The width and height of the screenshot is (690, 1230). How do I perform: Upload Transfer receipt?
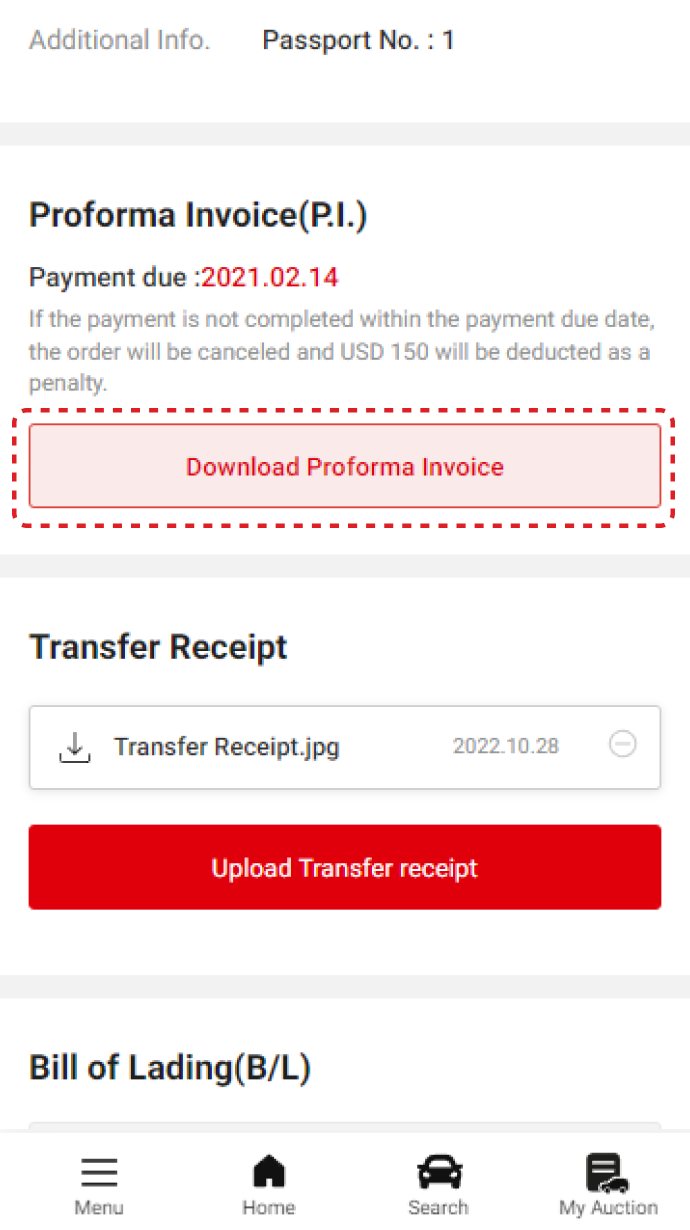coord(344,867)
